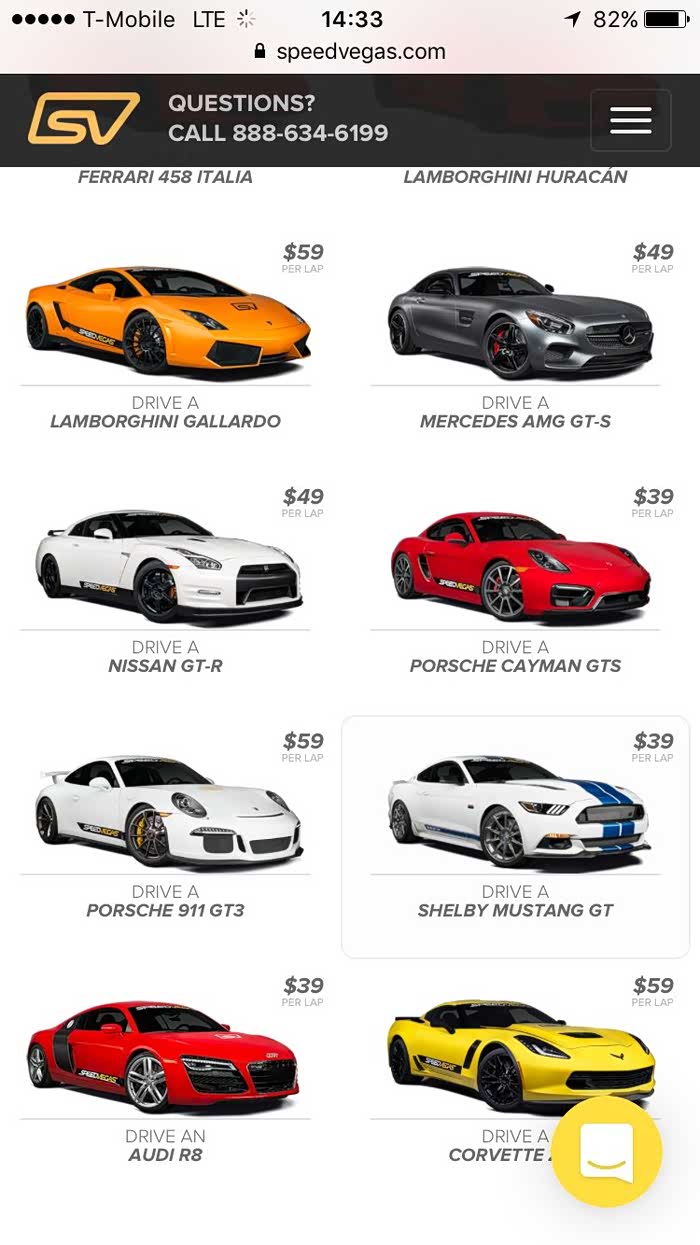Call the 888-634-6199 phone number
This screenshot has width=700, height=1245.
click(278, 133)
